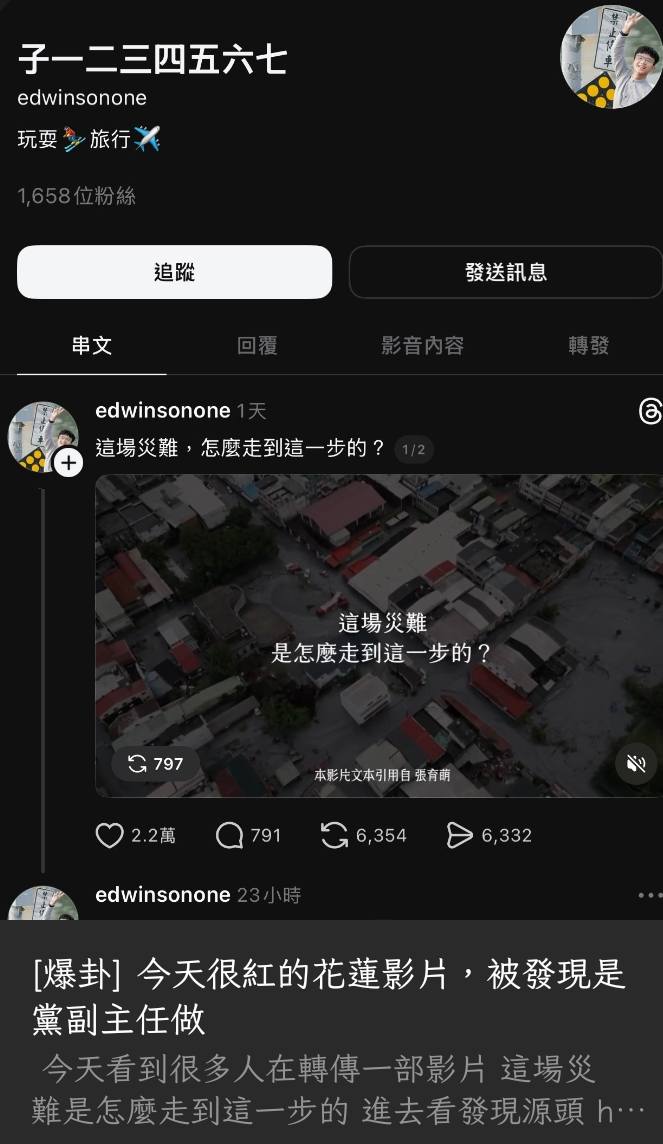
Task: Switch to the 影音內容 tab
Action: point(423,346)
